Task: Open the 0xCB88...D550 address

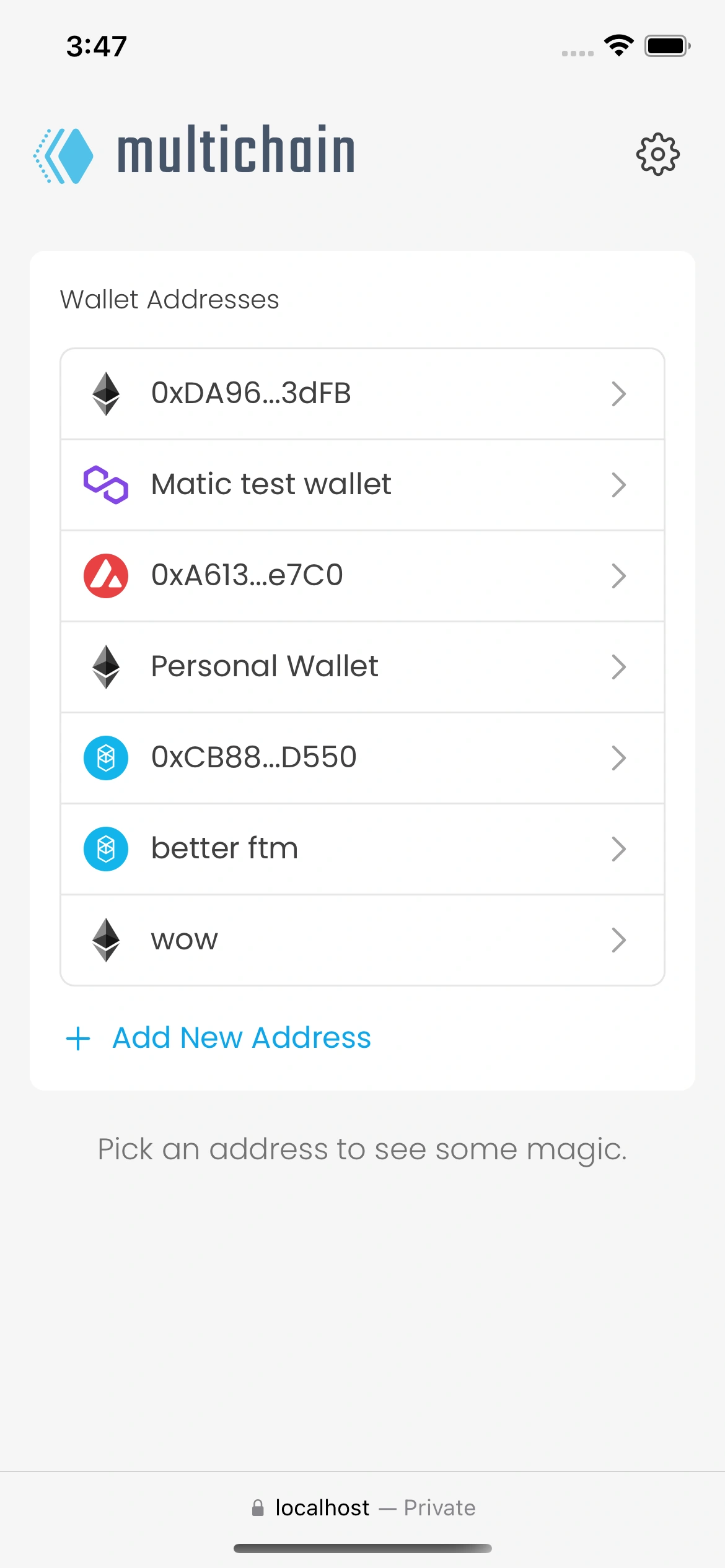Action: [x=362, y=758]
